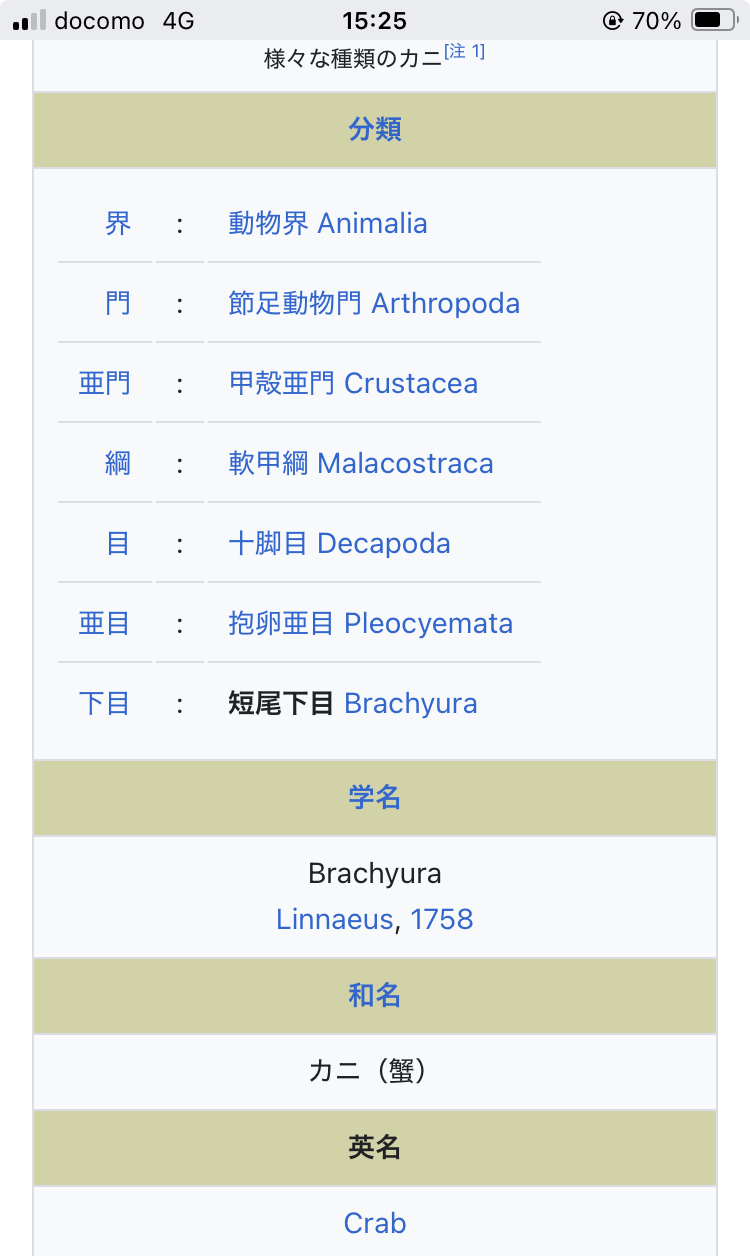
Task: Open the 界 rank link
Action: pos(118,223)
